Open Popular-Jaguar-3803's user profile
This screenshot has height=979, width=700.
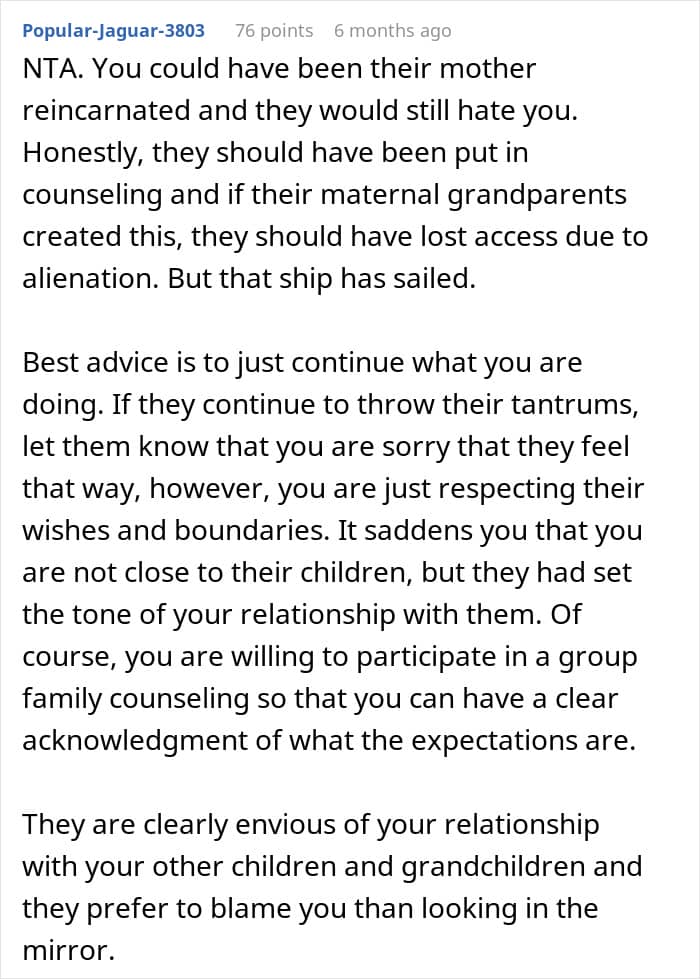pyautogui.click(x=114, y=31)
